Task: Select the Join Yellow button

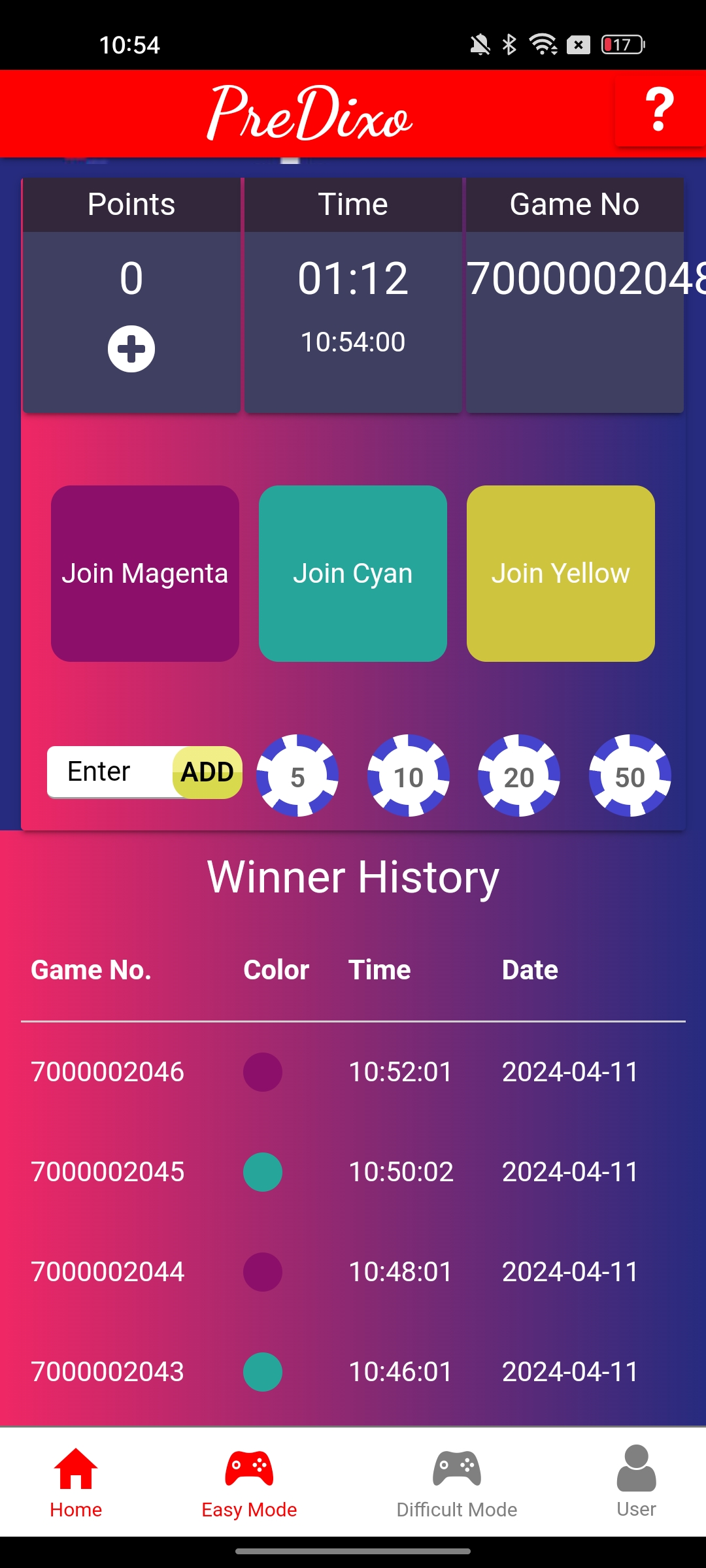Action: click(561, 574)
